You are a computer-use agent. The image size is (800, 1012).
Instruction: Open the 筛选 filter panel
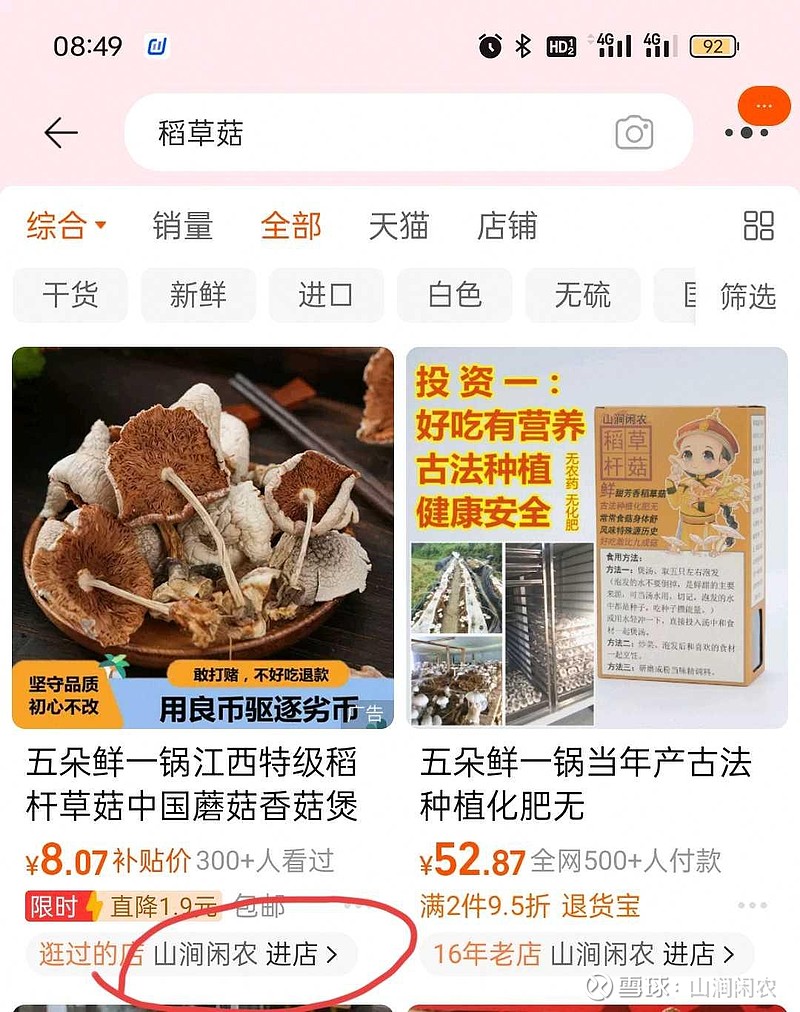click(748, 296)
